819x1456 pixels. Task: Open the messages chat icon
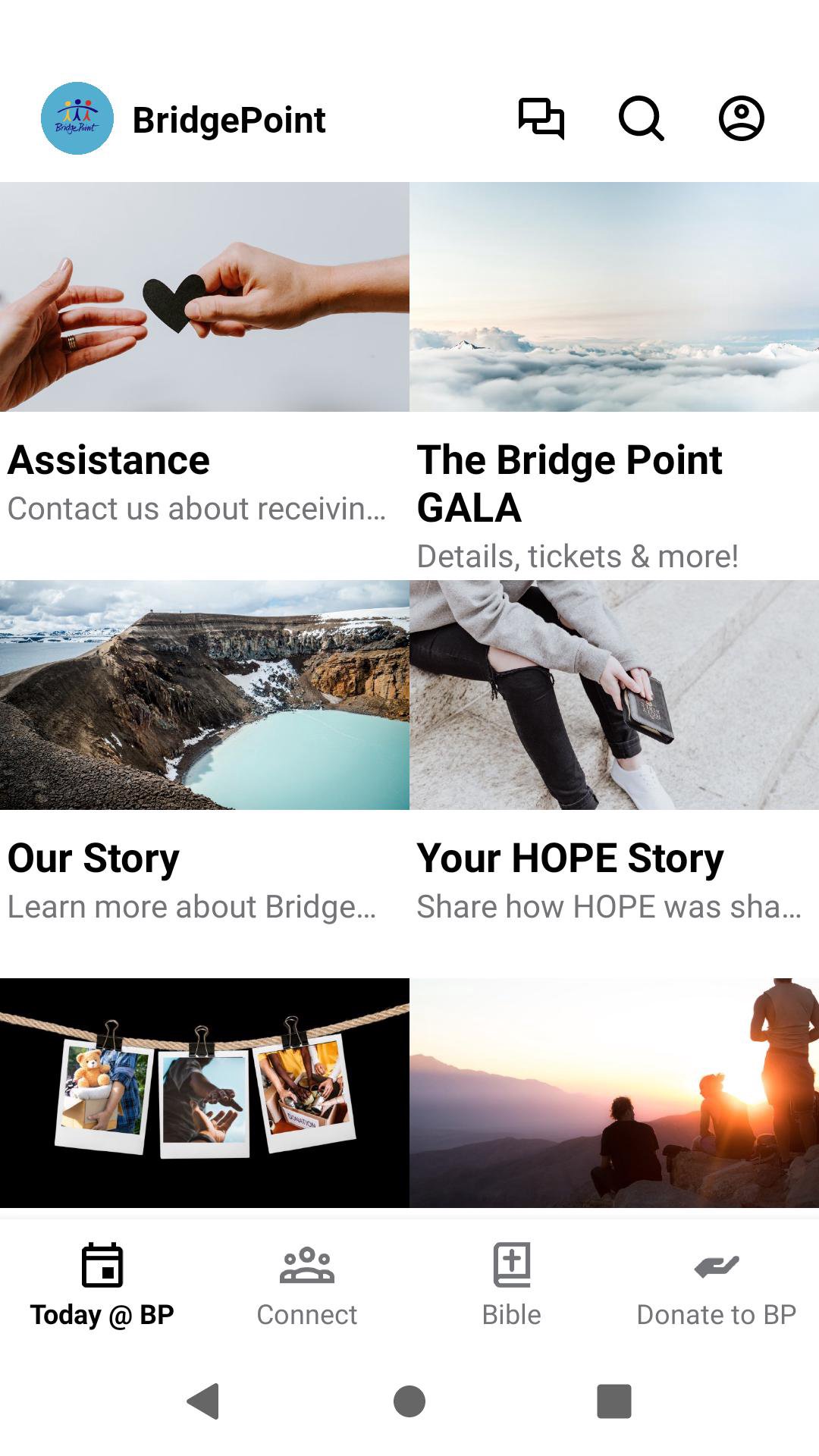click(x=541, y=119)
